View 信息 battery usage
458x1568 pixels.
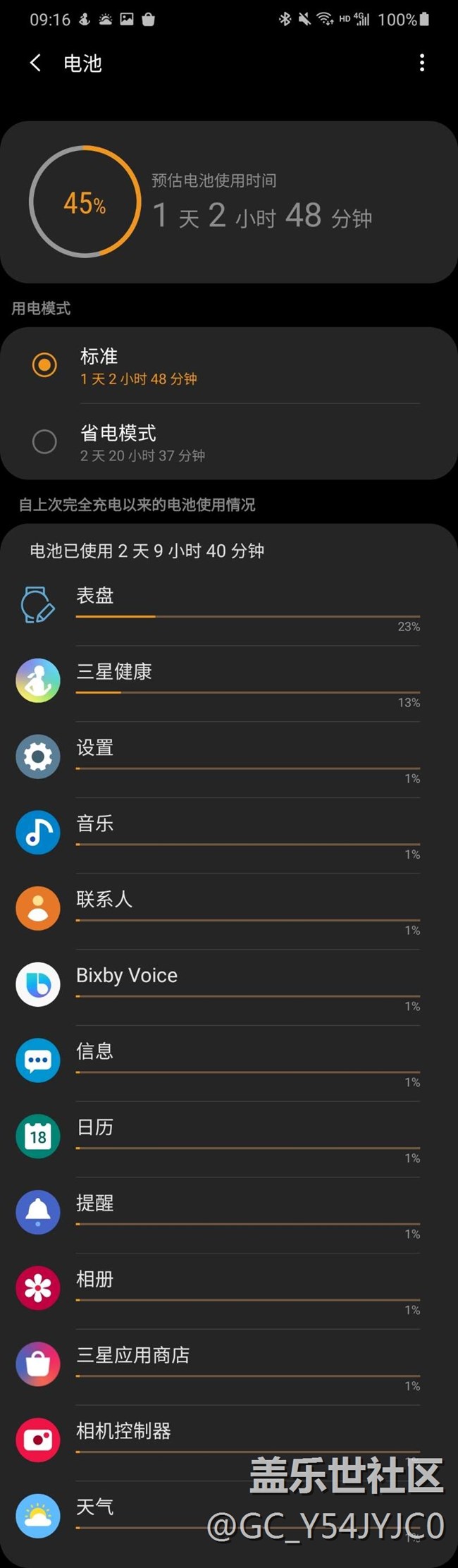point(229,1064)
